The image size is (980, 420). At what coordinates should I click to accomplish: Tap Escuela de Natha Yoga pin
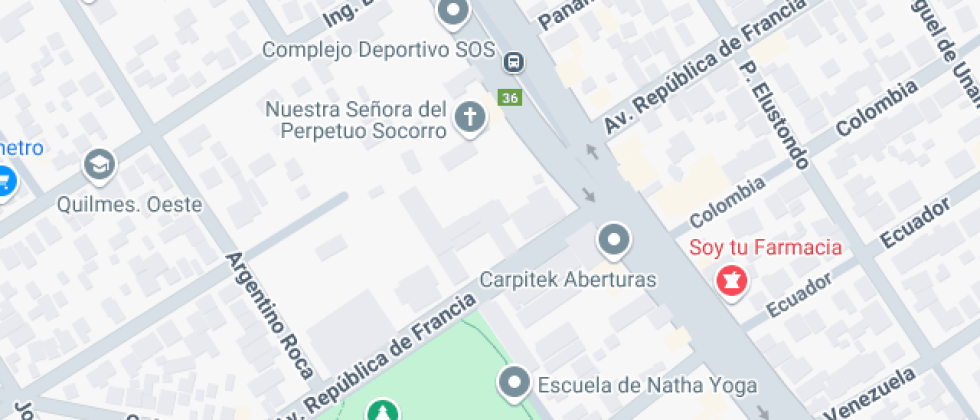tap(515, 383)
